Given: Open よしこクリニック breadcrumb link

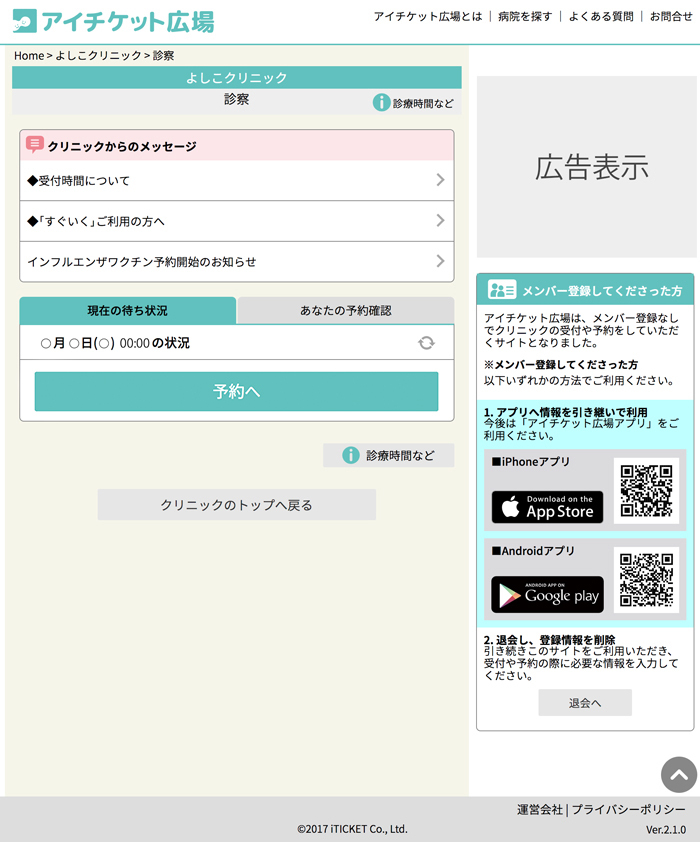Looking at the screenshot, I should tap(98, 56).
